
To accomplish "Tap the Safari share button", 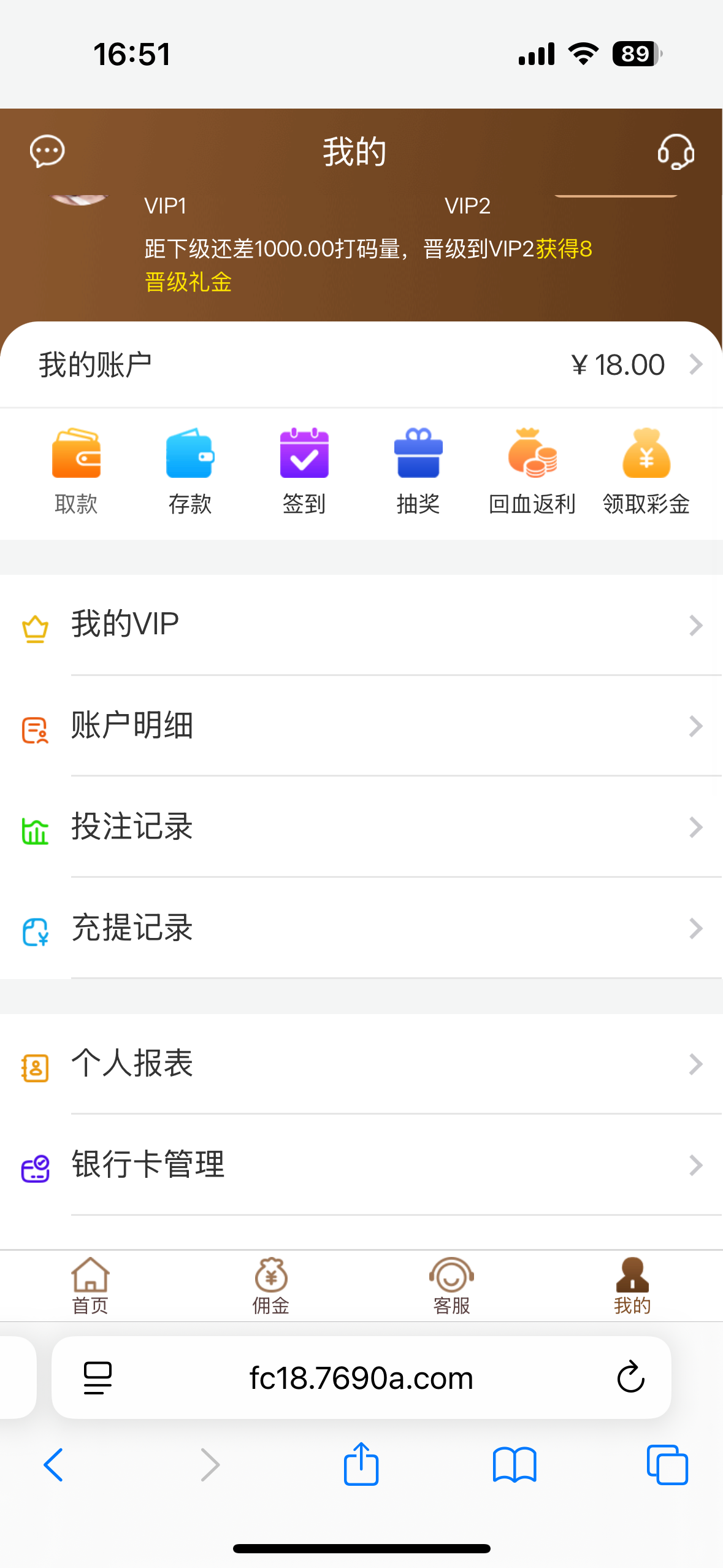I will tap(361, 1465).
